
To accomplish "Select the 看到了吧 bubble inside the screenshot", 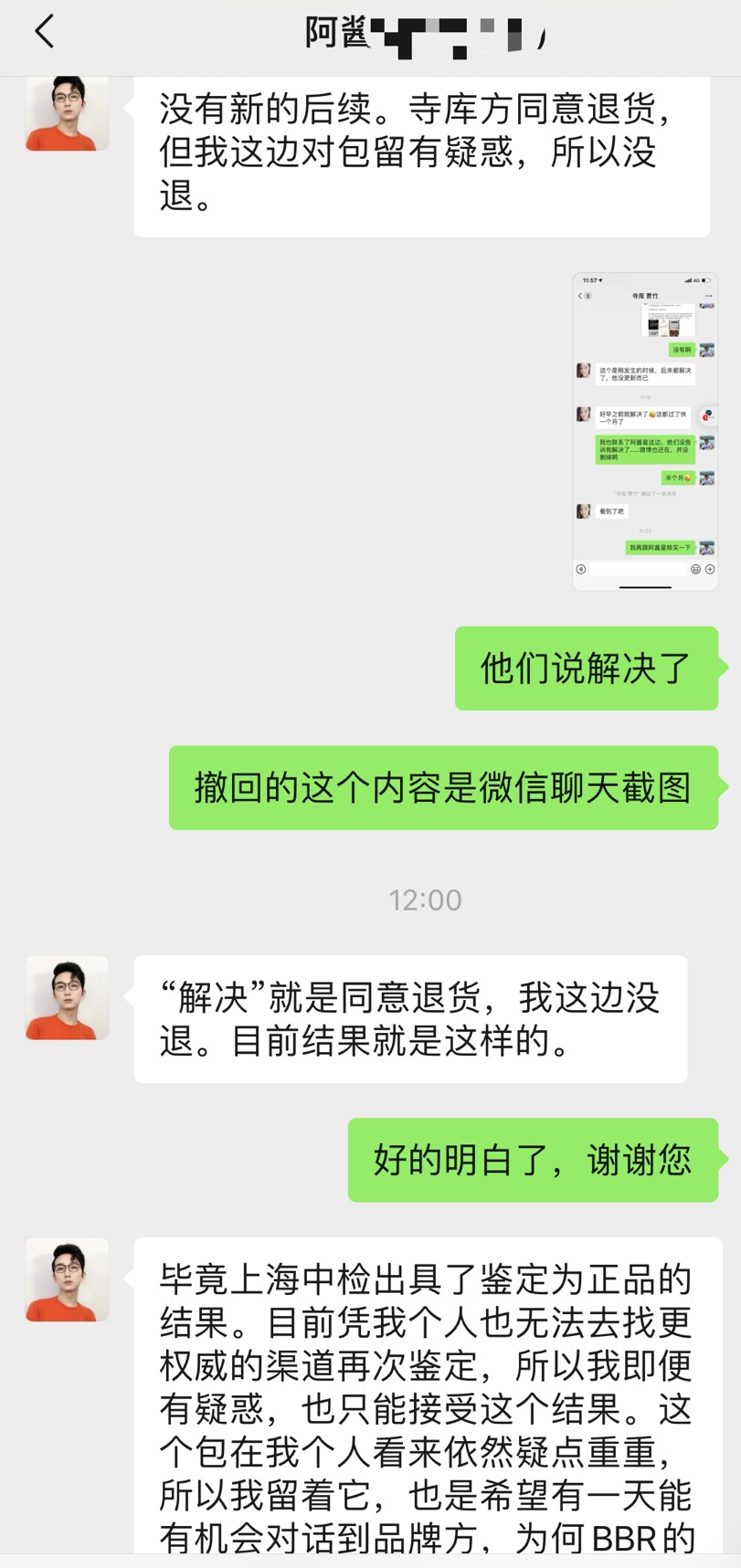I will tap(611, 511).
